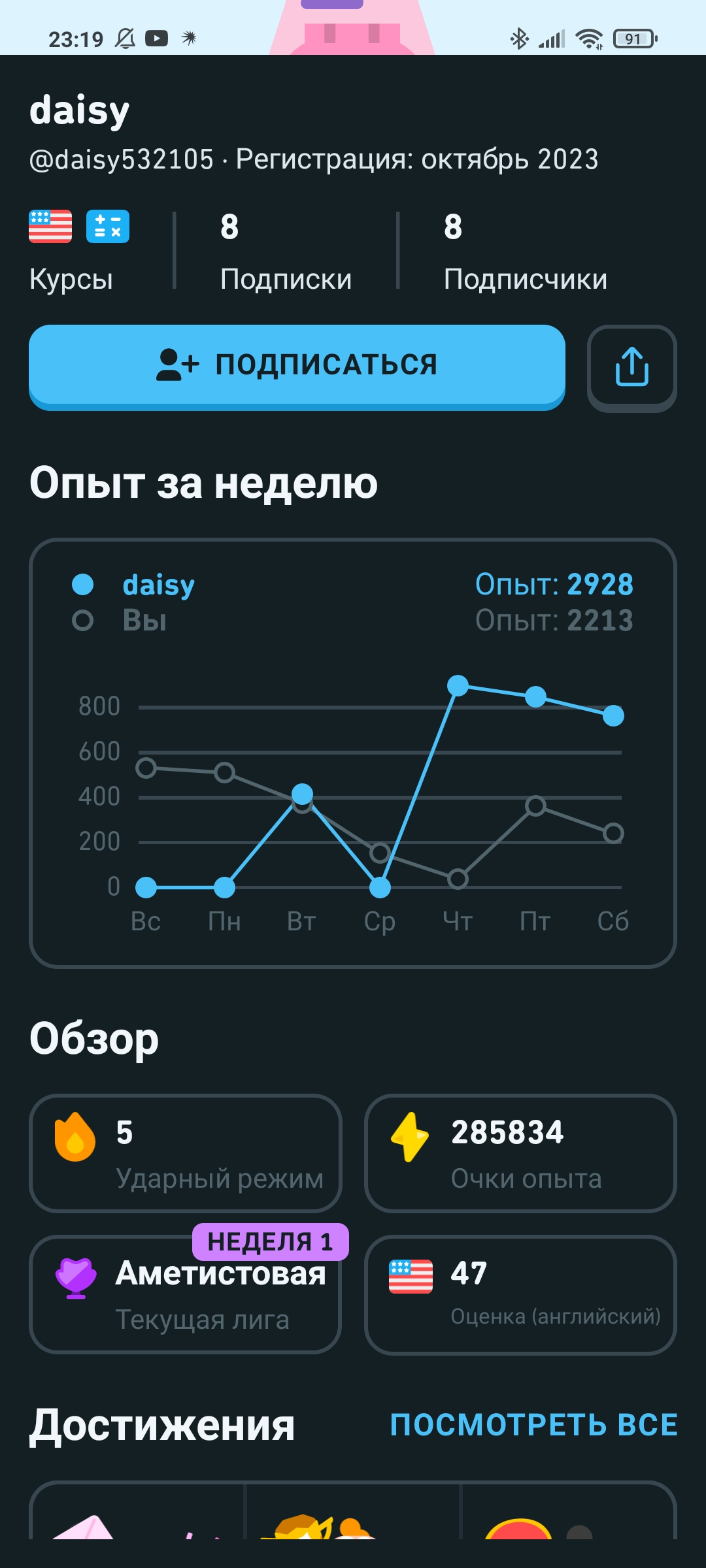
Task: Share daisy's profile
Action: [x=631, y=368]
